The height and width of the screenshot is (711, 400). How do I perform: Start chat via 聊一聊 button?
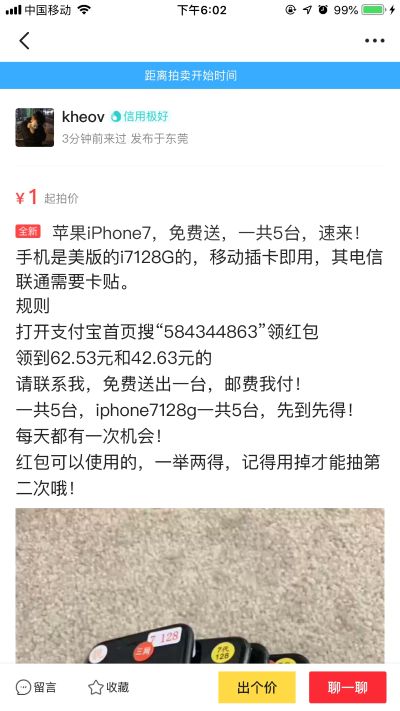(x=348, y=687)
